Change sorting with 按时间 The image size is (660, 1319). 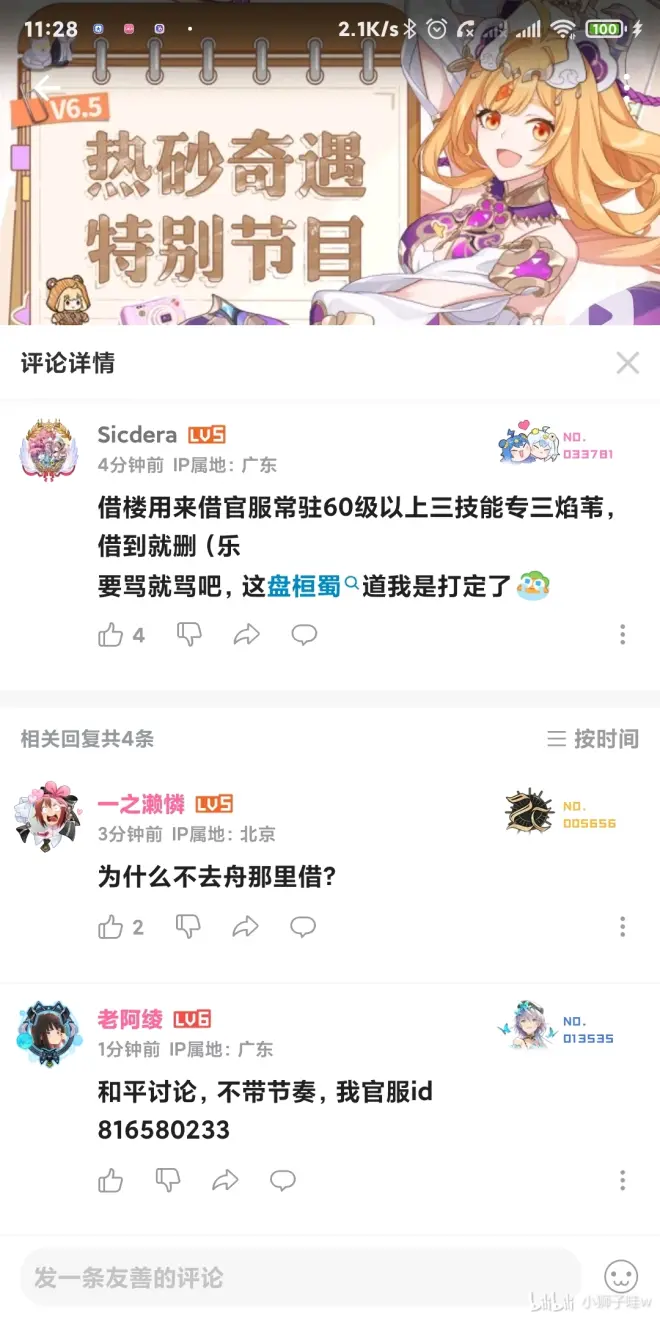pos(593,739)
